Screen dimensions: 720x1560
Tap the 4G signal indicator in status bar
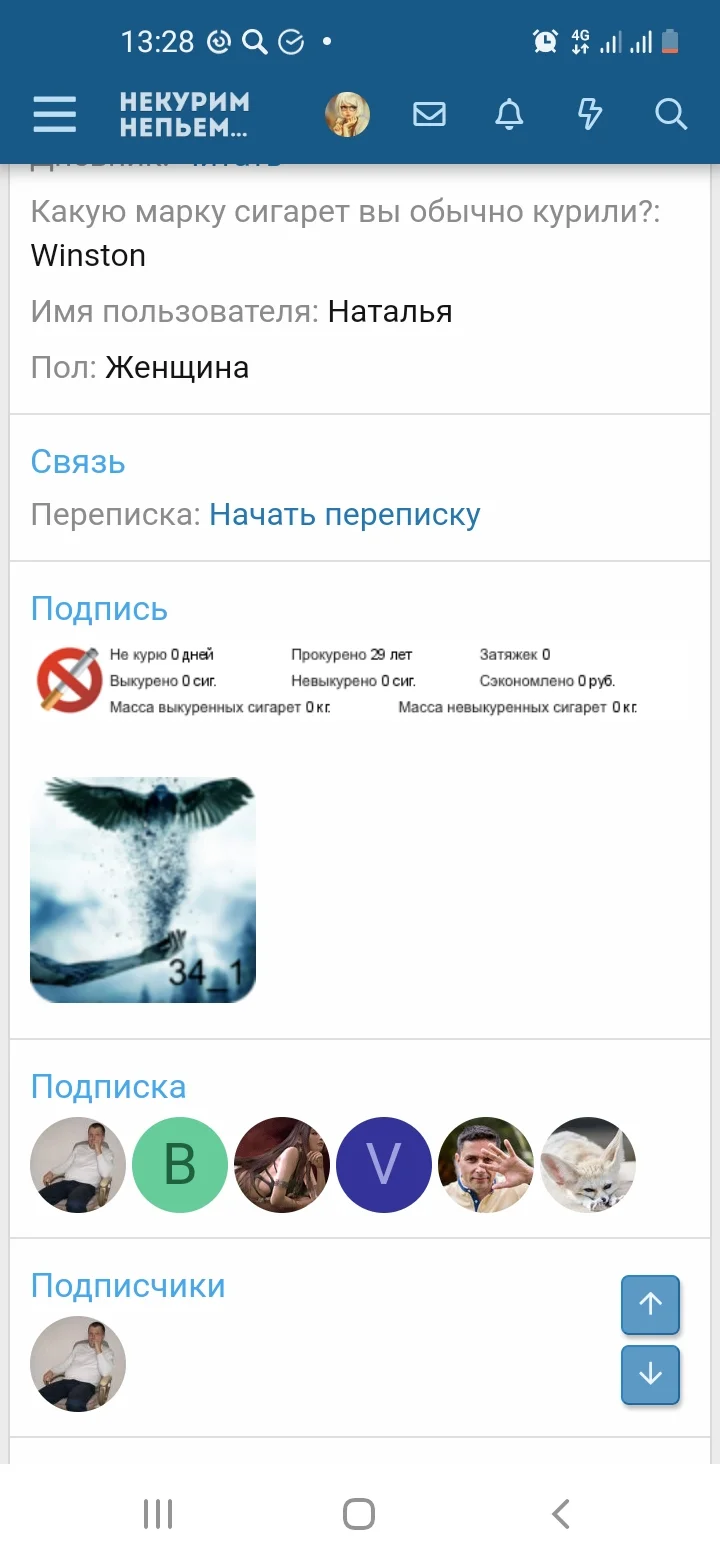pyautogui.click(x=580, y=41)
